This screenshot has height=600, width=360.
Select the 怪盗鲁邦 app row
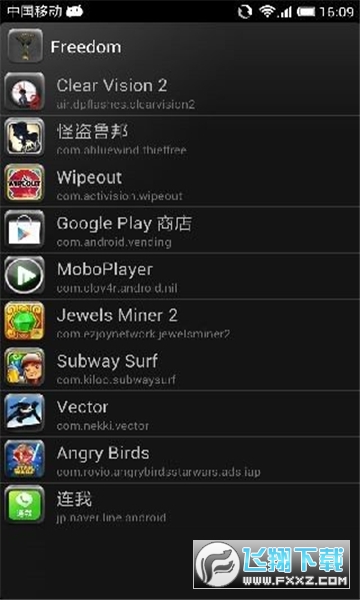point(180,138)
